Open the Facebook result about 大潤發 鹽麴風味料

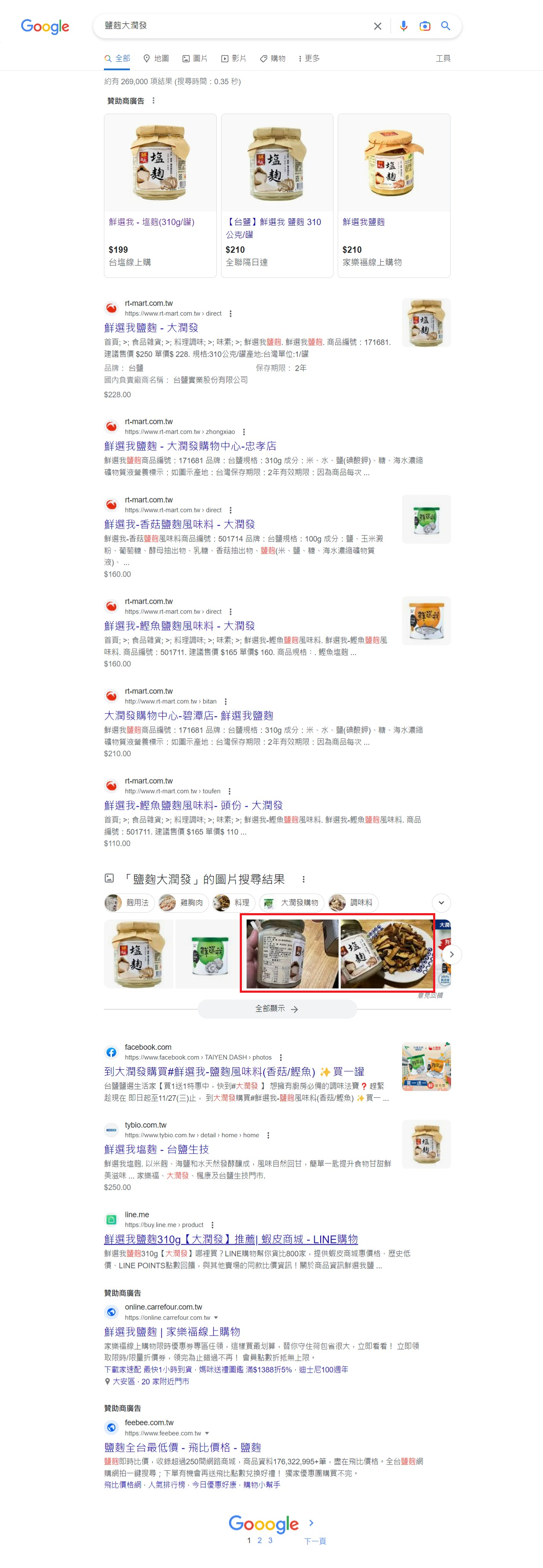tap(234, 1071)
